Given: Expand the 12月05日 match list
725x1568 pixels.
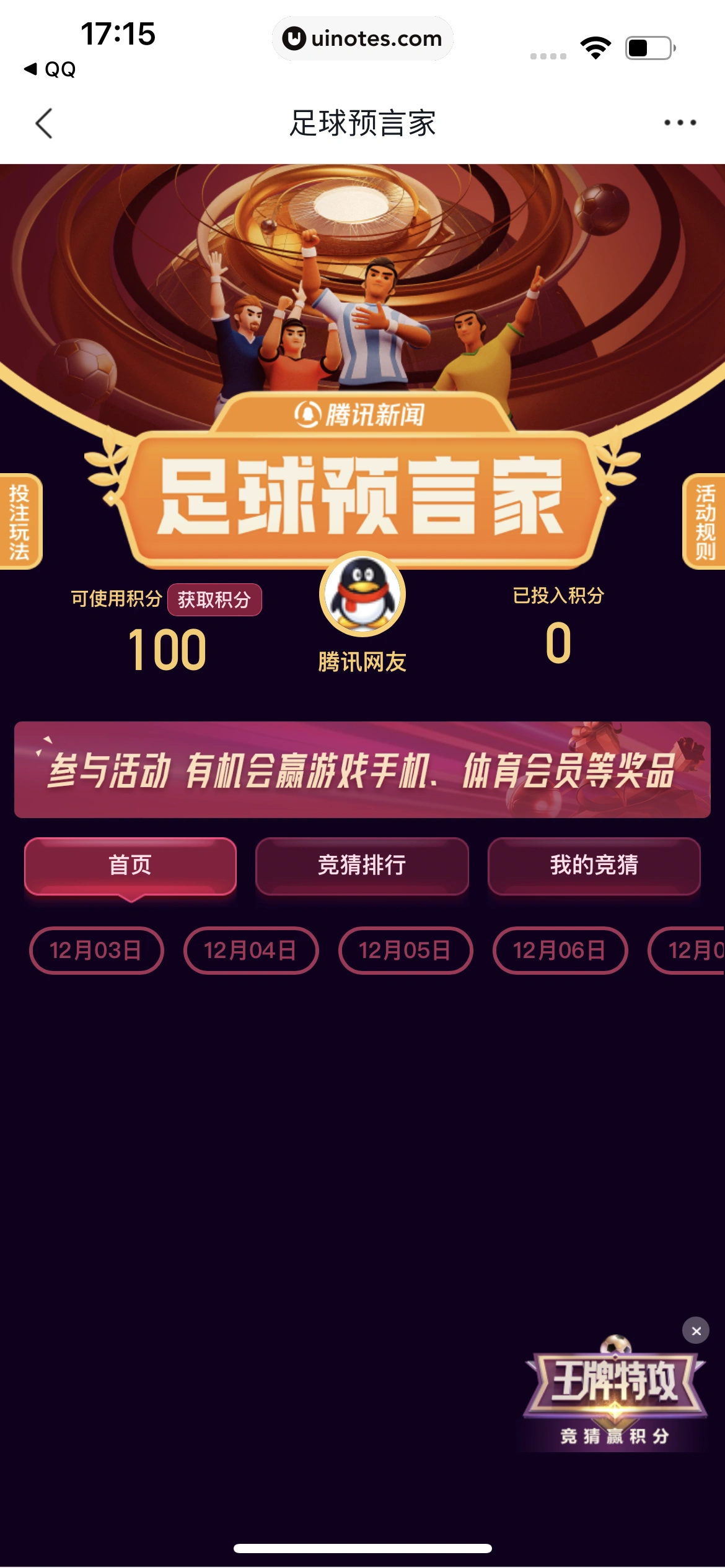Looking at the screenshot, I should 405,951.
